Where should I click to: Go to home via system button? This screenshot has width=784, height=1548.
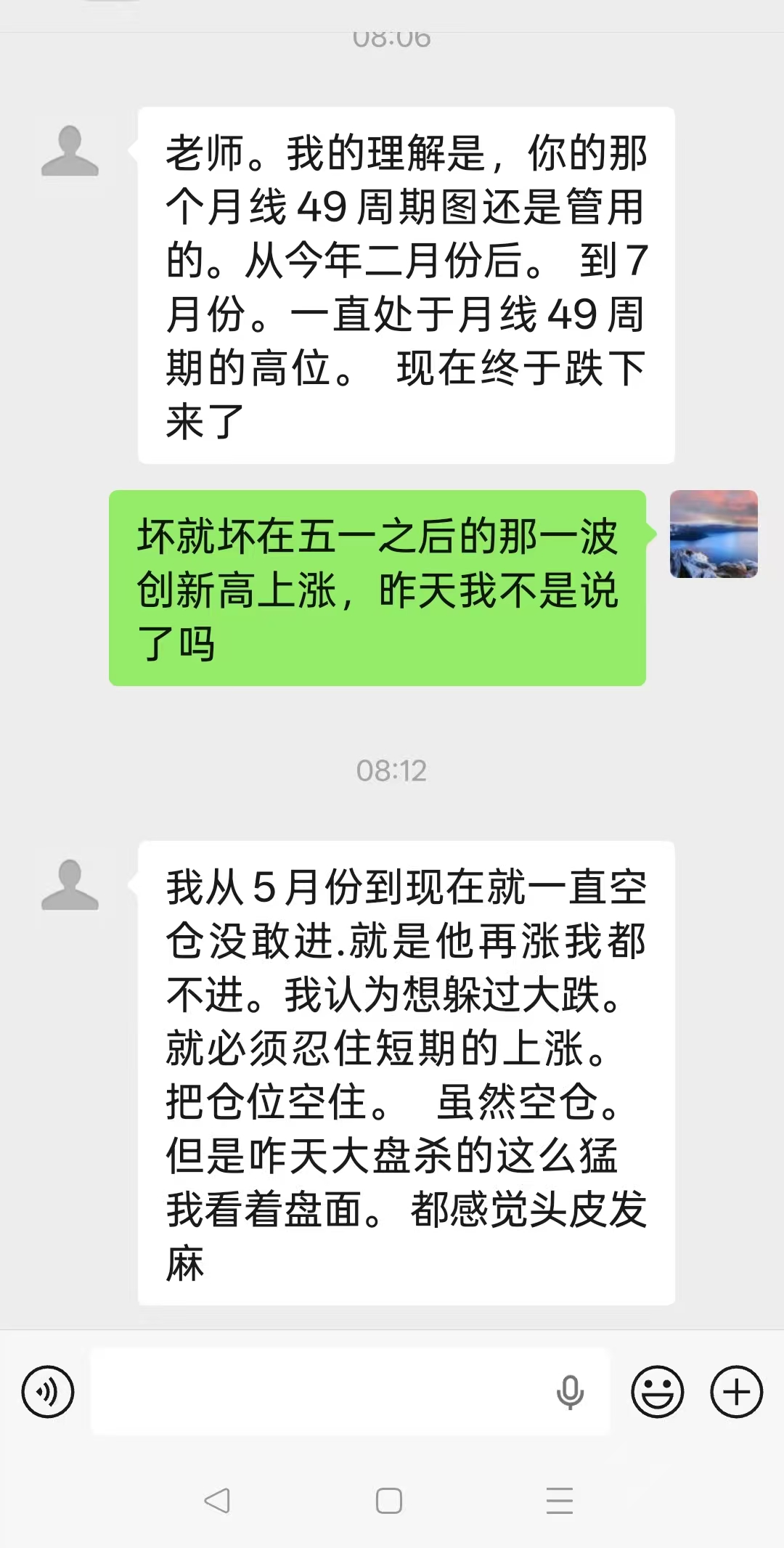(389, 1500)
